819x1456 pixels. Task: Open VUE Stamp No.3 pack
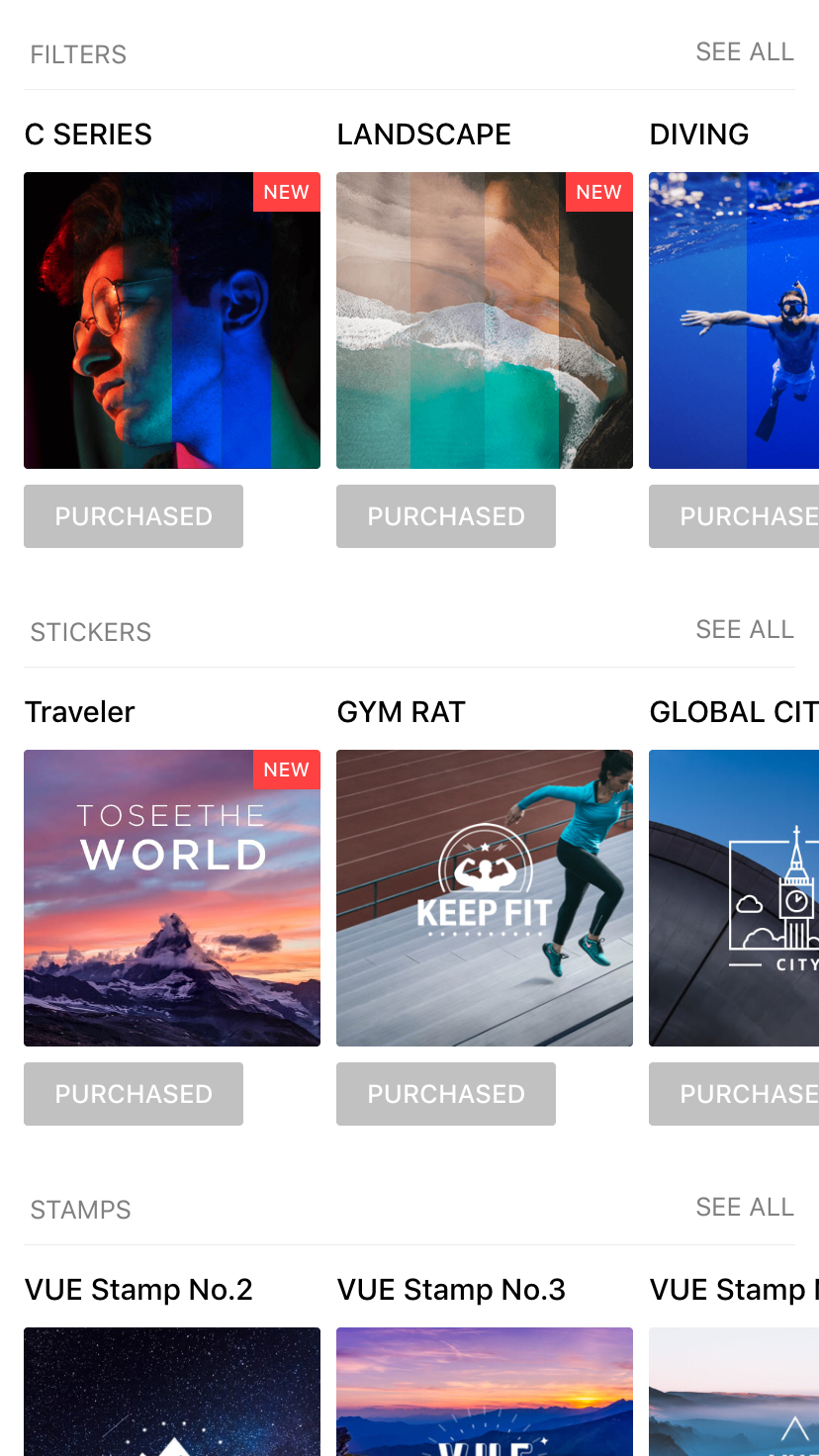pyautogui.click(x=485, y=1392)
